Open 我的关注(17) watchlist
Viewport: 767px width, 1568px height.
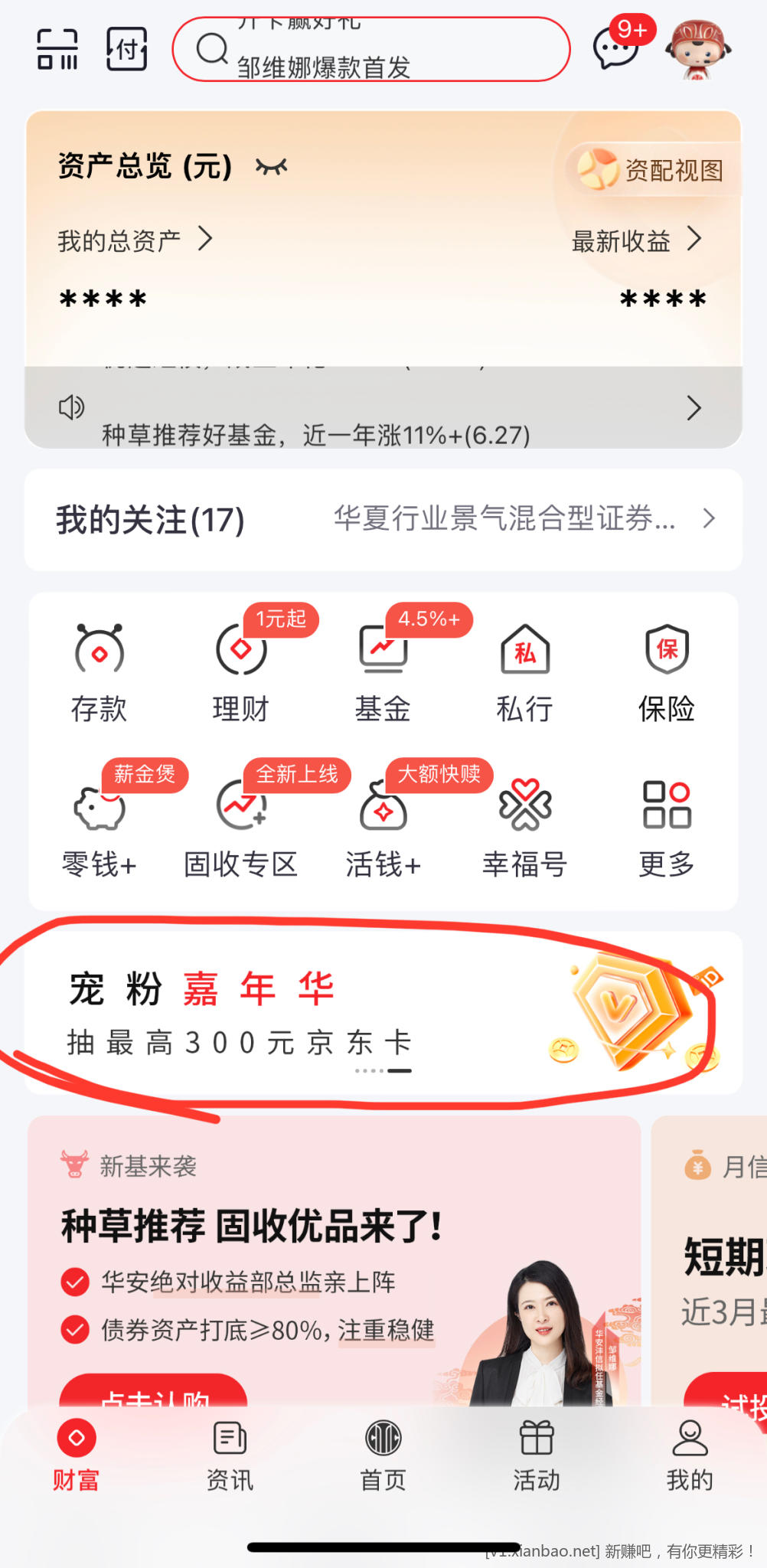[x=383, y=520]
